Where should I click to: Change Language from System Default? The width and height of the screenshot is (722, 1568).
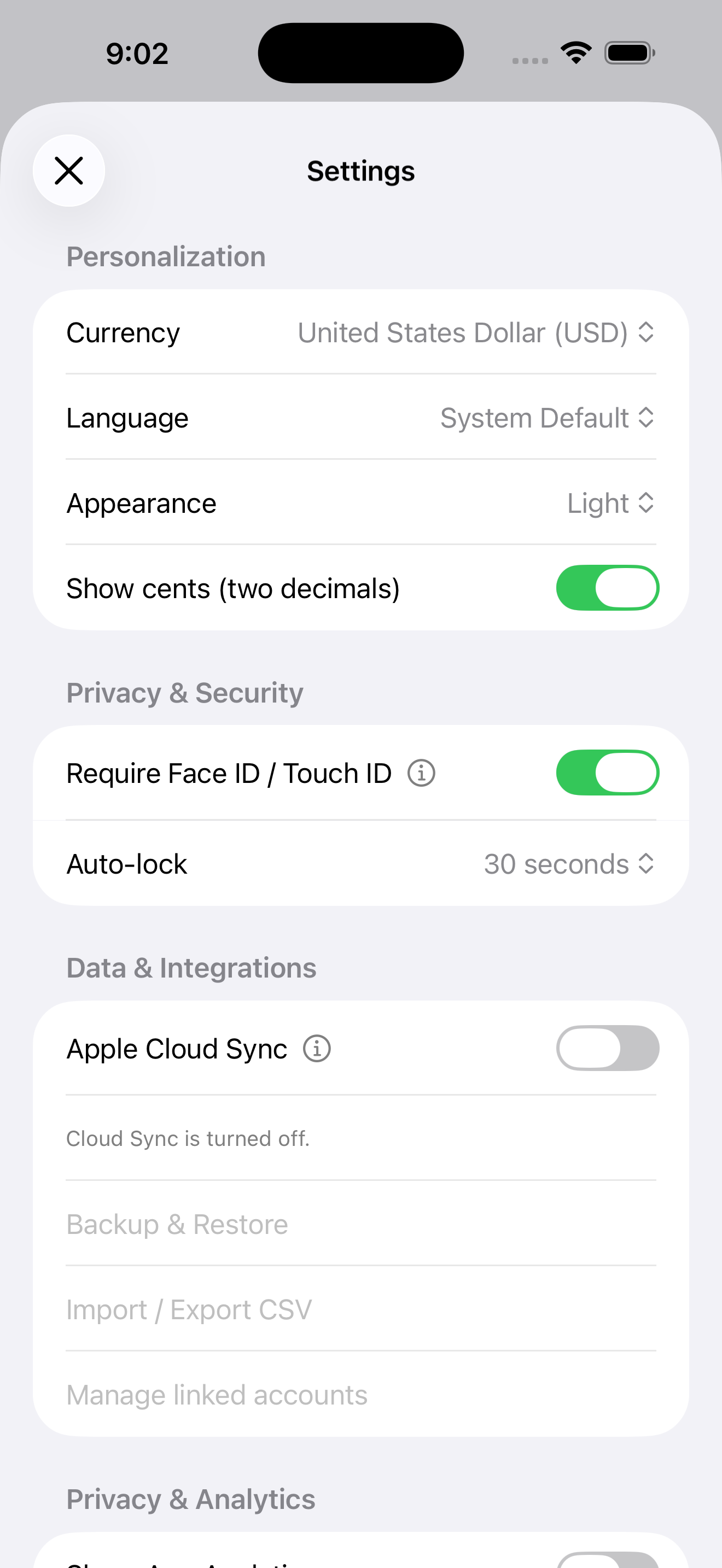click(x=535, y=418)
